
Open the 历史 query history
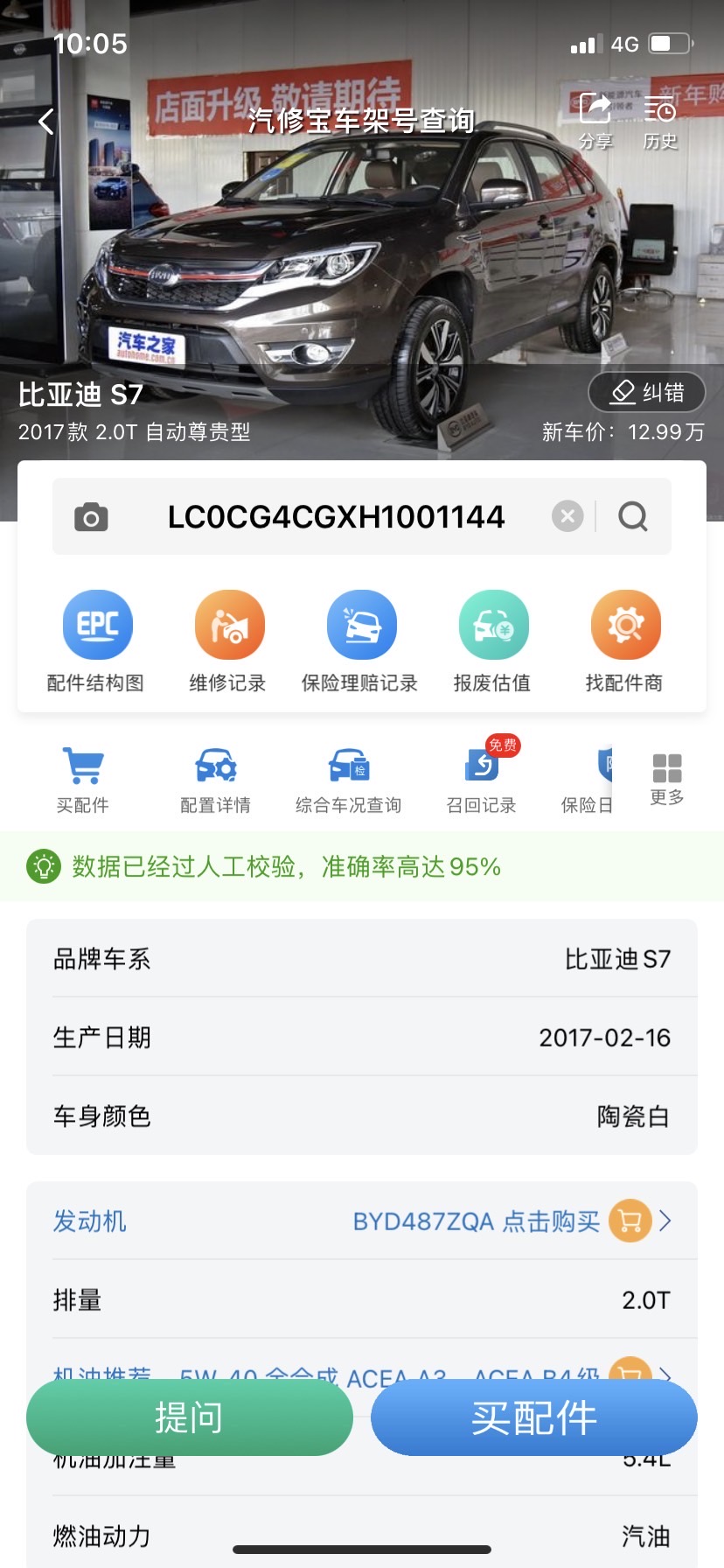tap(660, 120)
